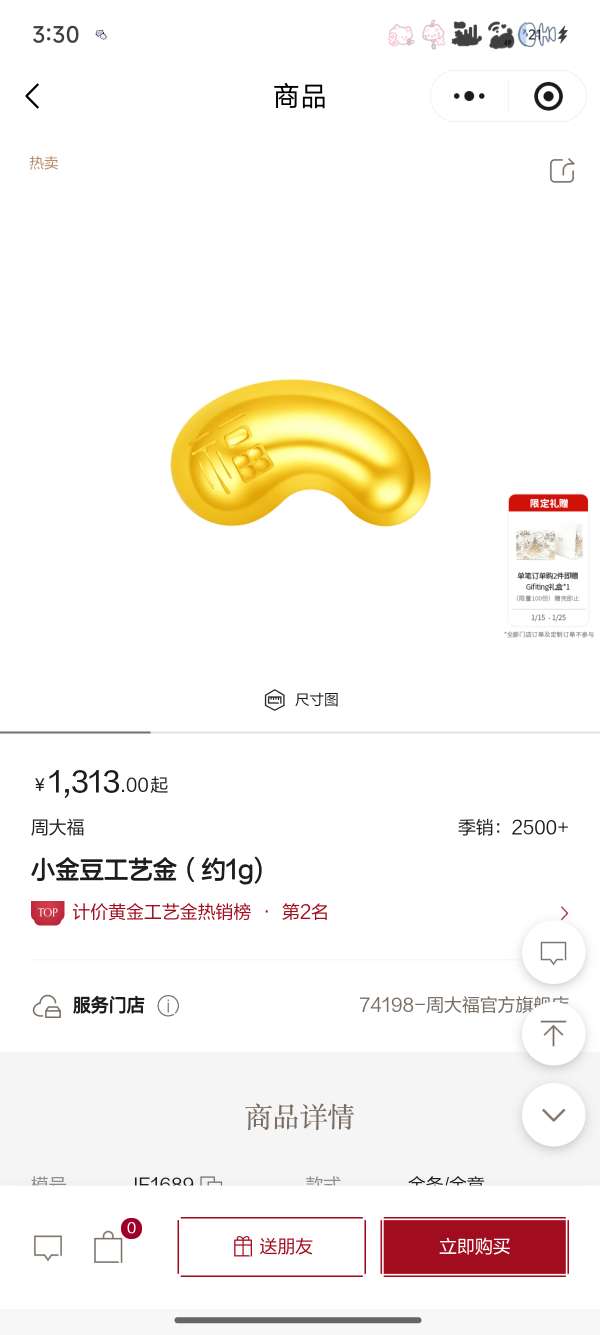This screenshot has height=1335, width=600.
Task: Go back from the product page
Action: tap(33, 96)
